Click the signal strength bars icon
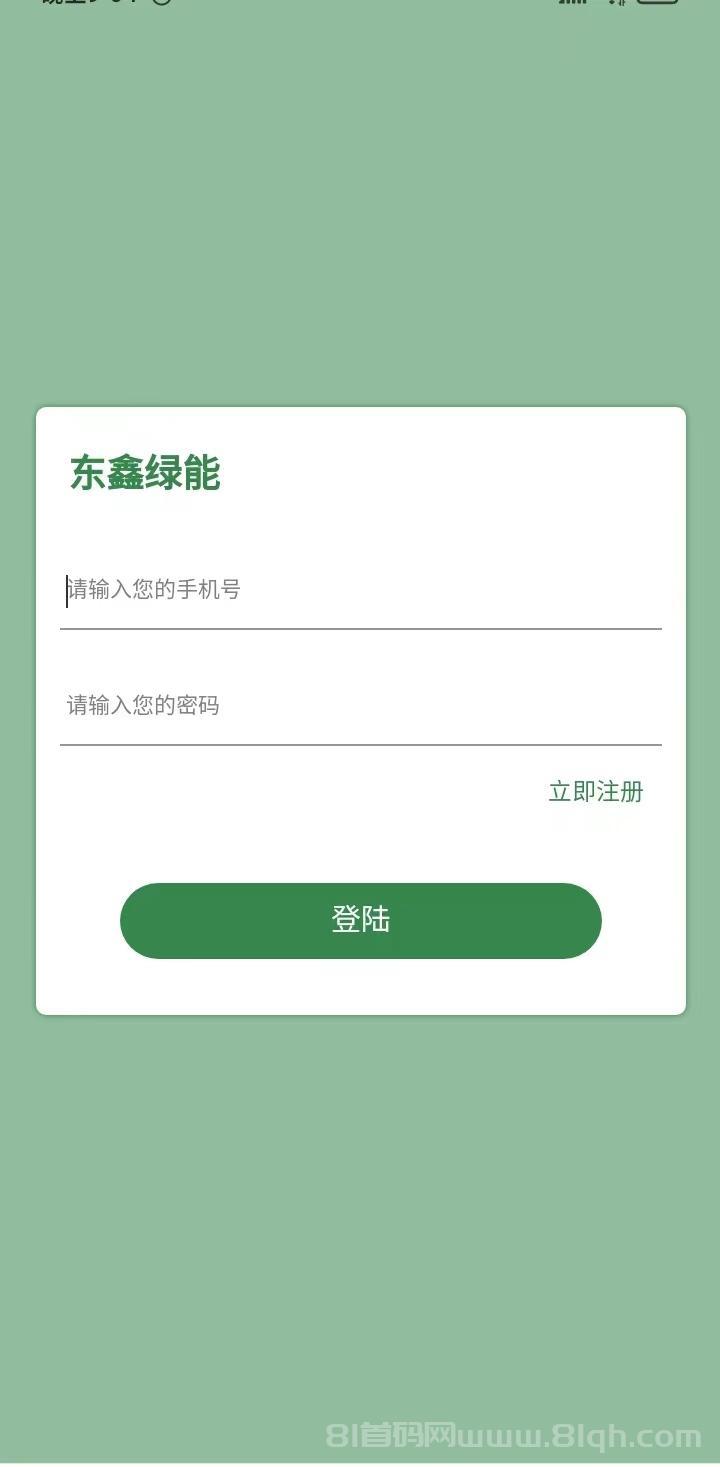Screen dimensions: 720x1467 click(570, 5)
